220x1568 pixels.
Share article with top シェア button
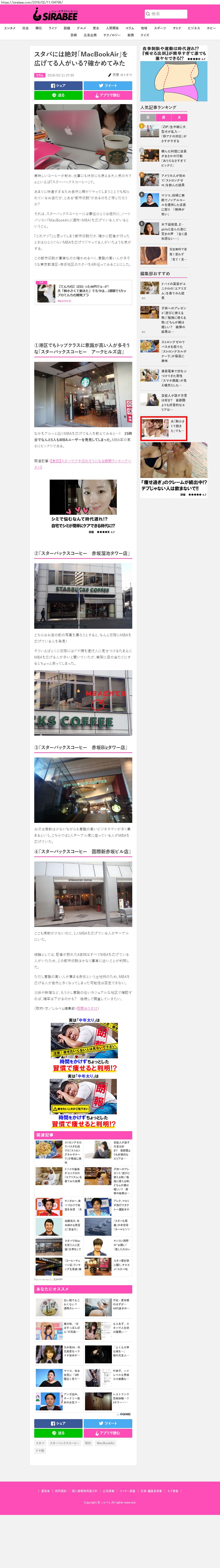58,85
